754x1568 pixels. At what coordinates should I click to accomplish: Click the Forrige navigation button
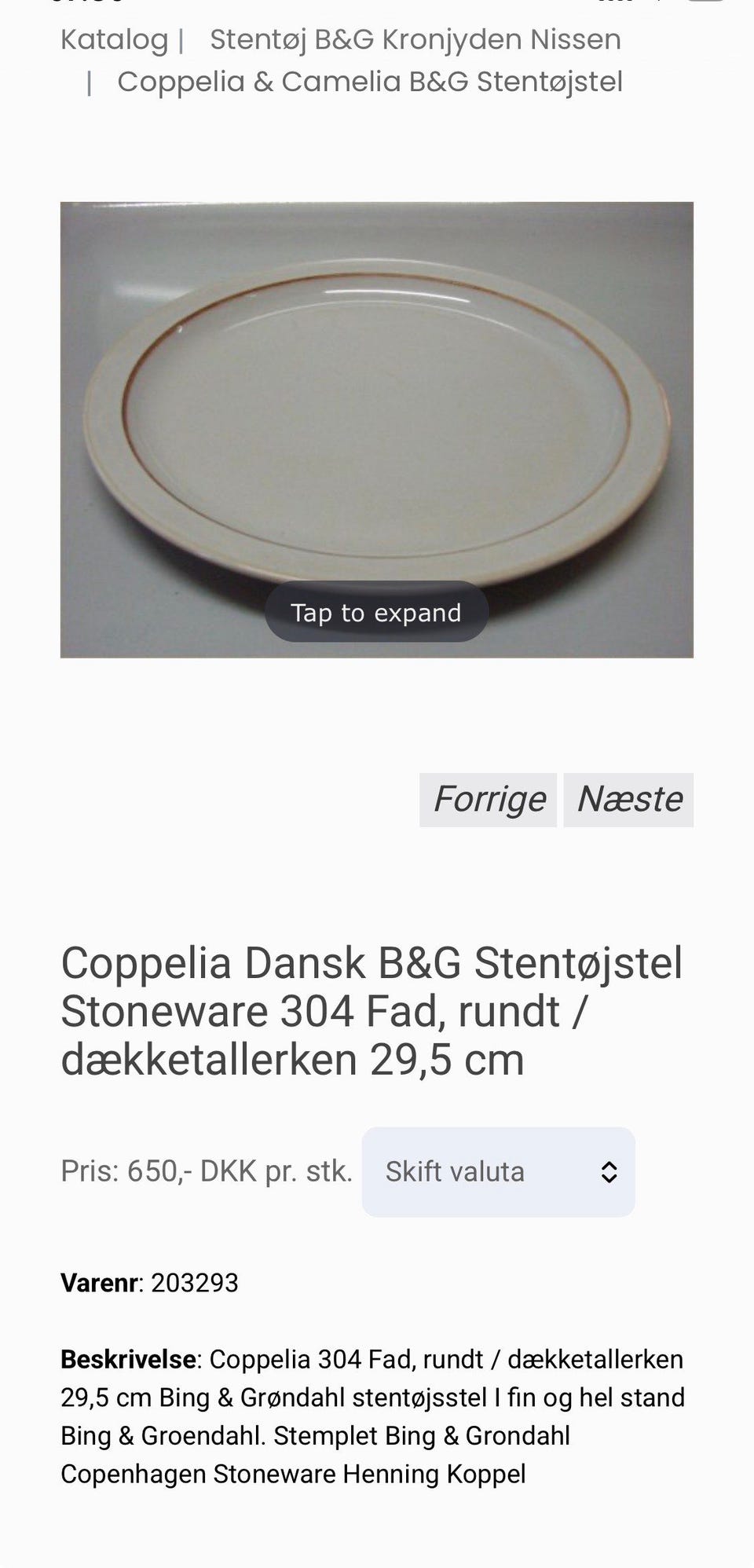(x=489, y=799)
